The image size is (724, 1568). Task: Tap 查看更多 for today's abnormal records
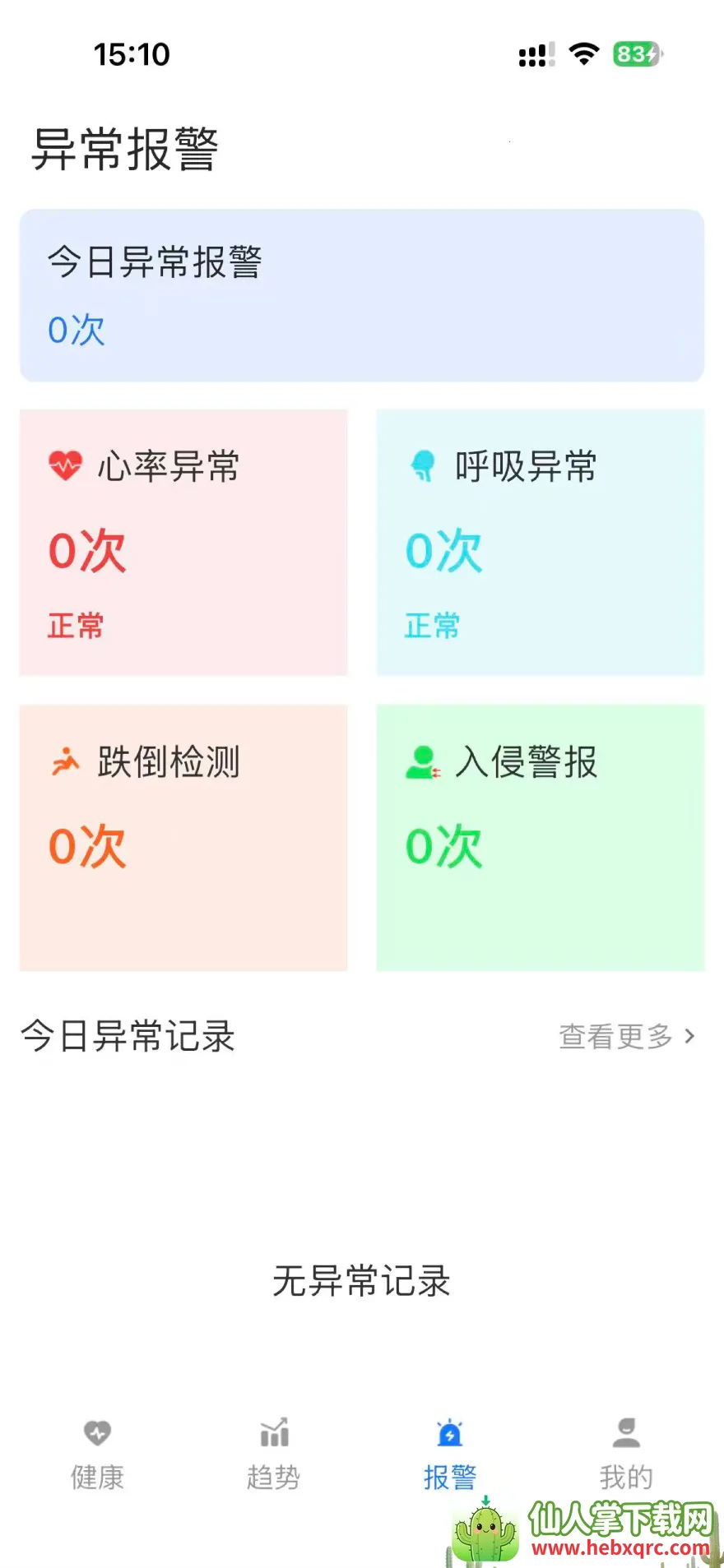click(627, 1036)
